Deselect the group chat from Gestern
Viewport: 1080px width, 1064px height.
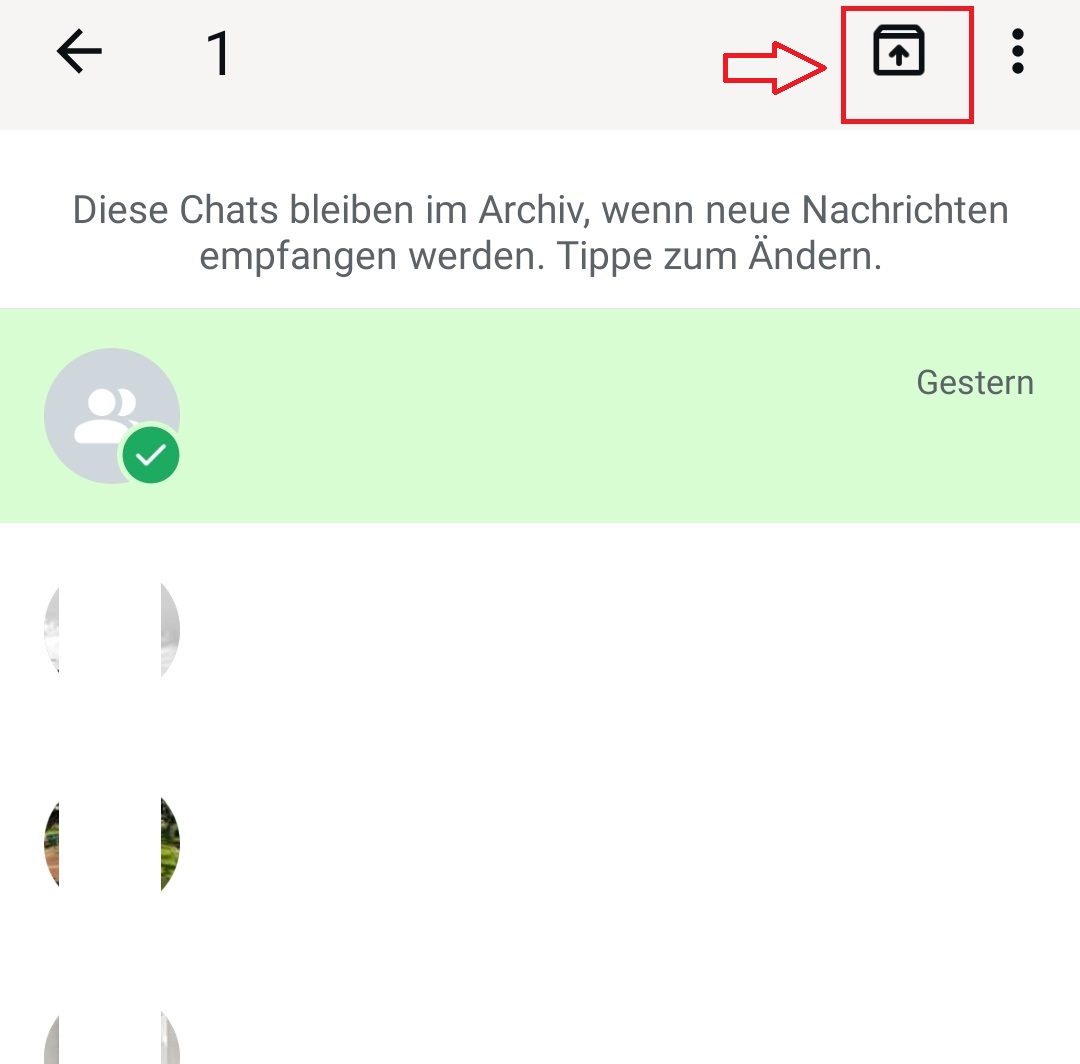[540, 415]
